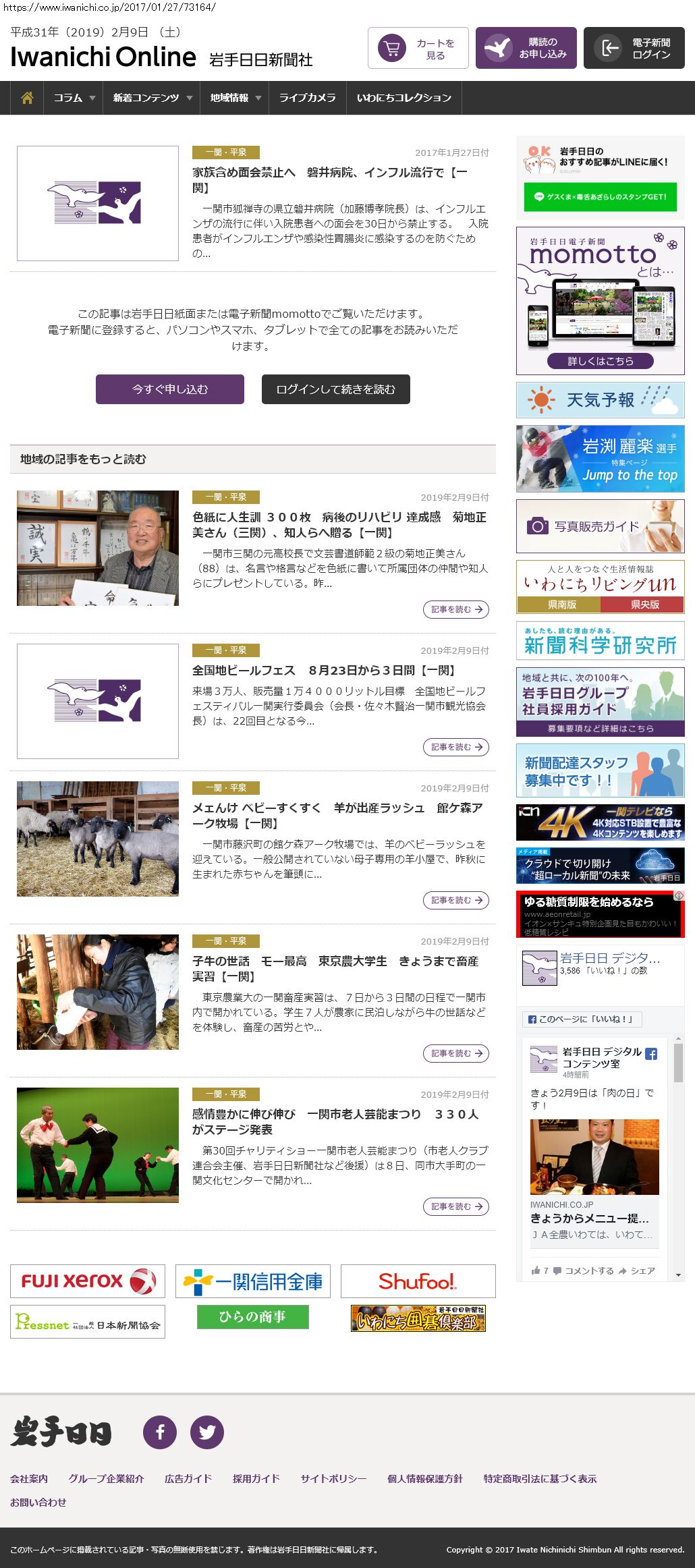695x1568 pixels.
Task: Go to いわにちコレクション
Action: coord(404,98)
